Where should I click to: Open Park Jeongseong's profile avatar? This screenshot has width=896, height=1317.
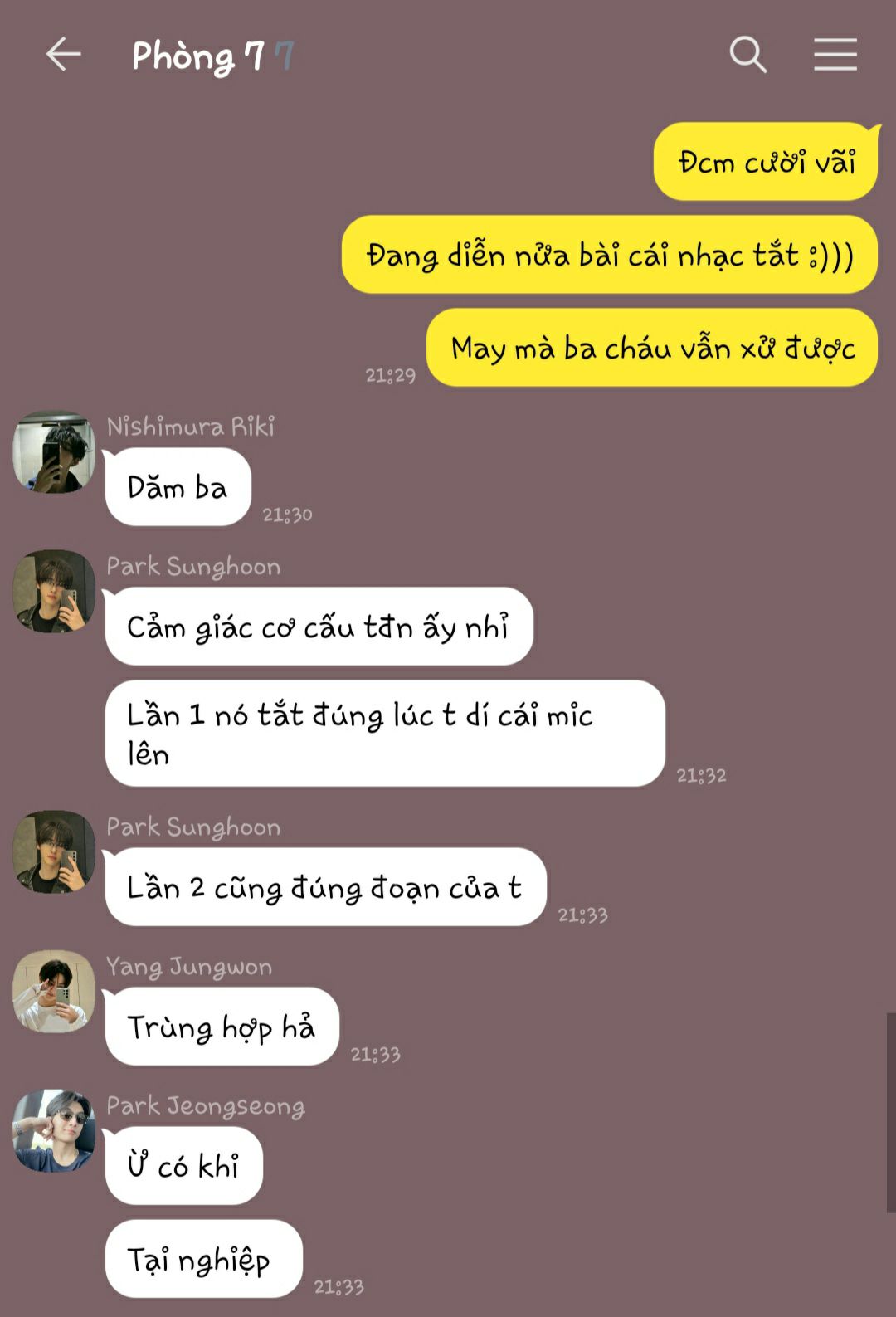coord(54,1131)
